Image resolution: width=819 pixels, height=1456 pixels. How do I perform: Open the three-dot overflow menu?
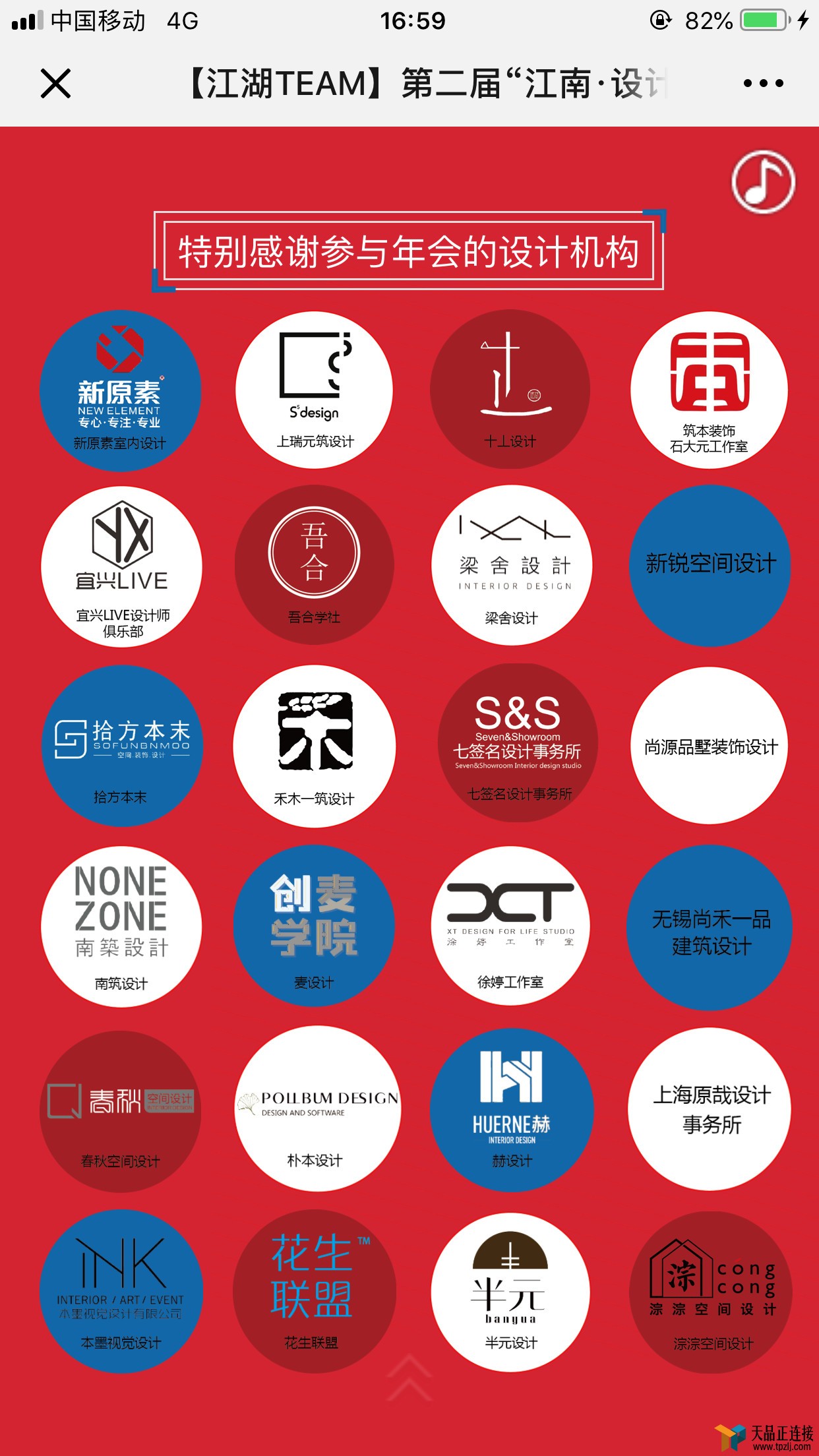763,84
